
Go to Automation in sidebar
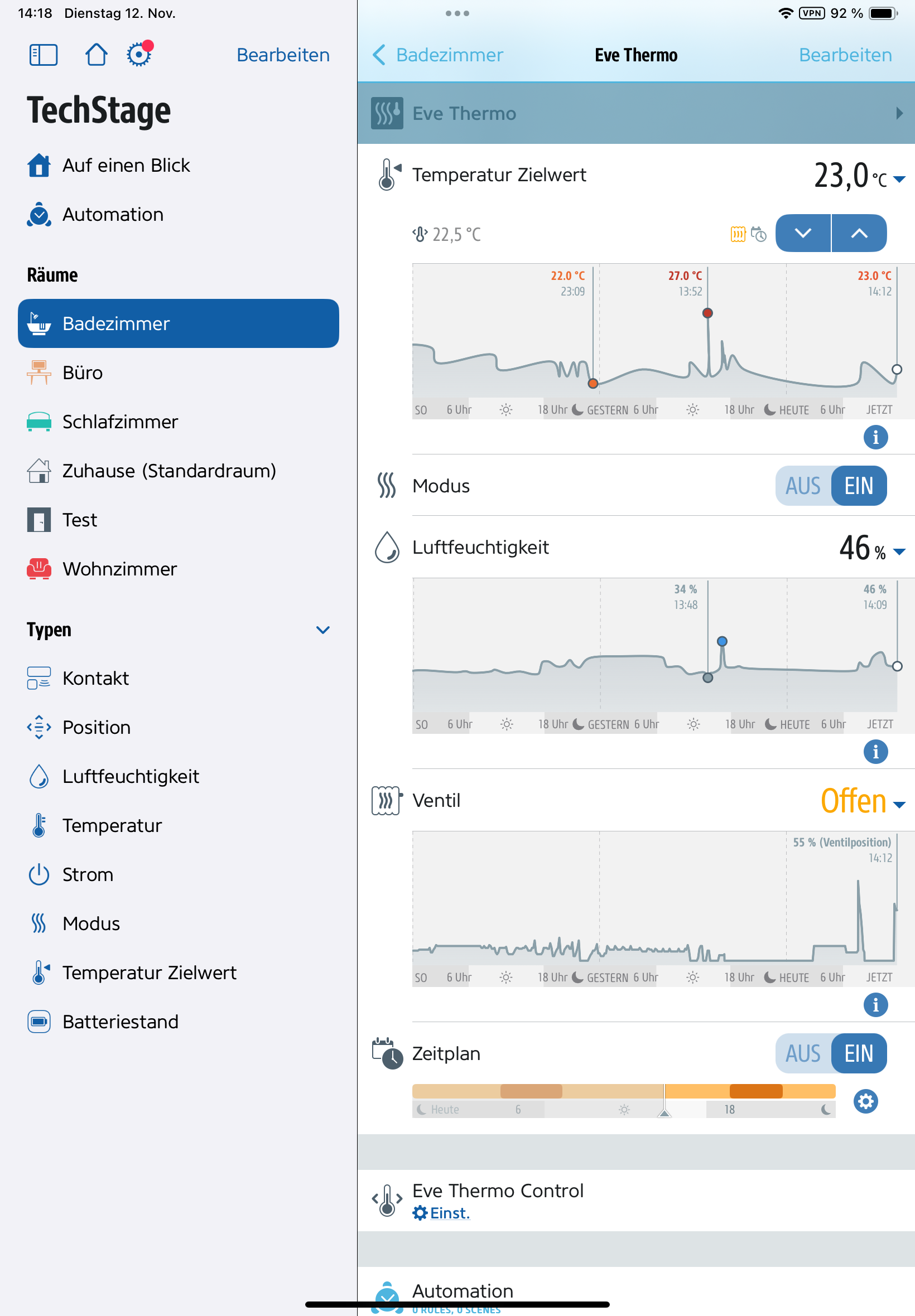pyautogui.click(x=112, y=214)
